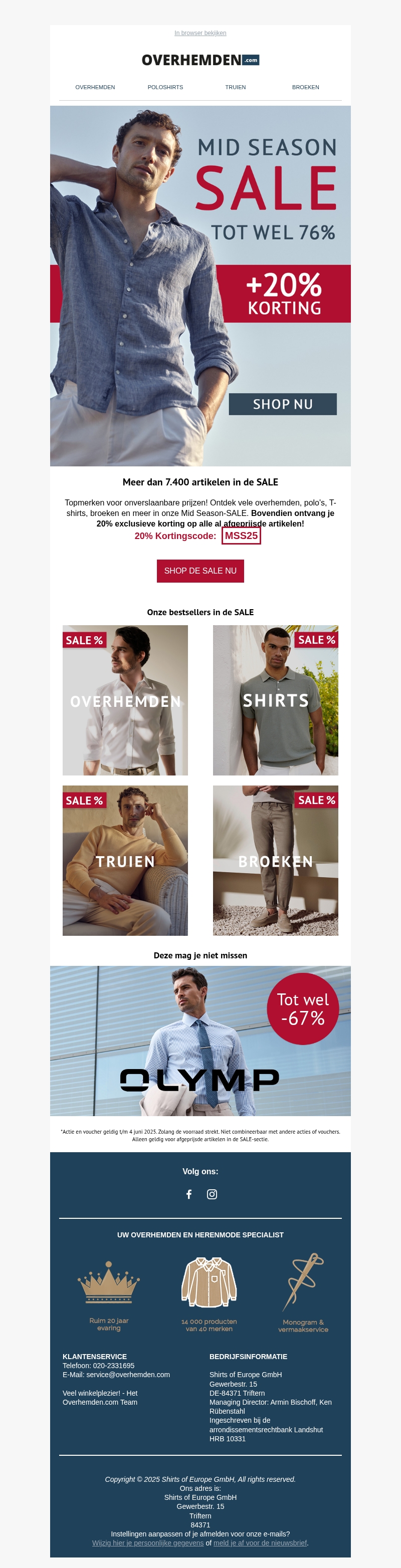Open the Olymp tot wel -67% banner
401x1568 pixels.
tap(200, 1041)
